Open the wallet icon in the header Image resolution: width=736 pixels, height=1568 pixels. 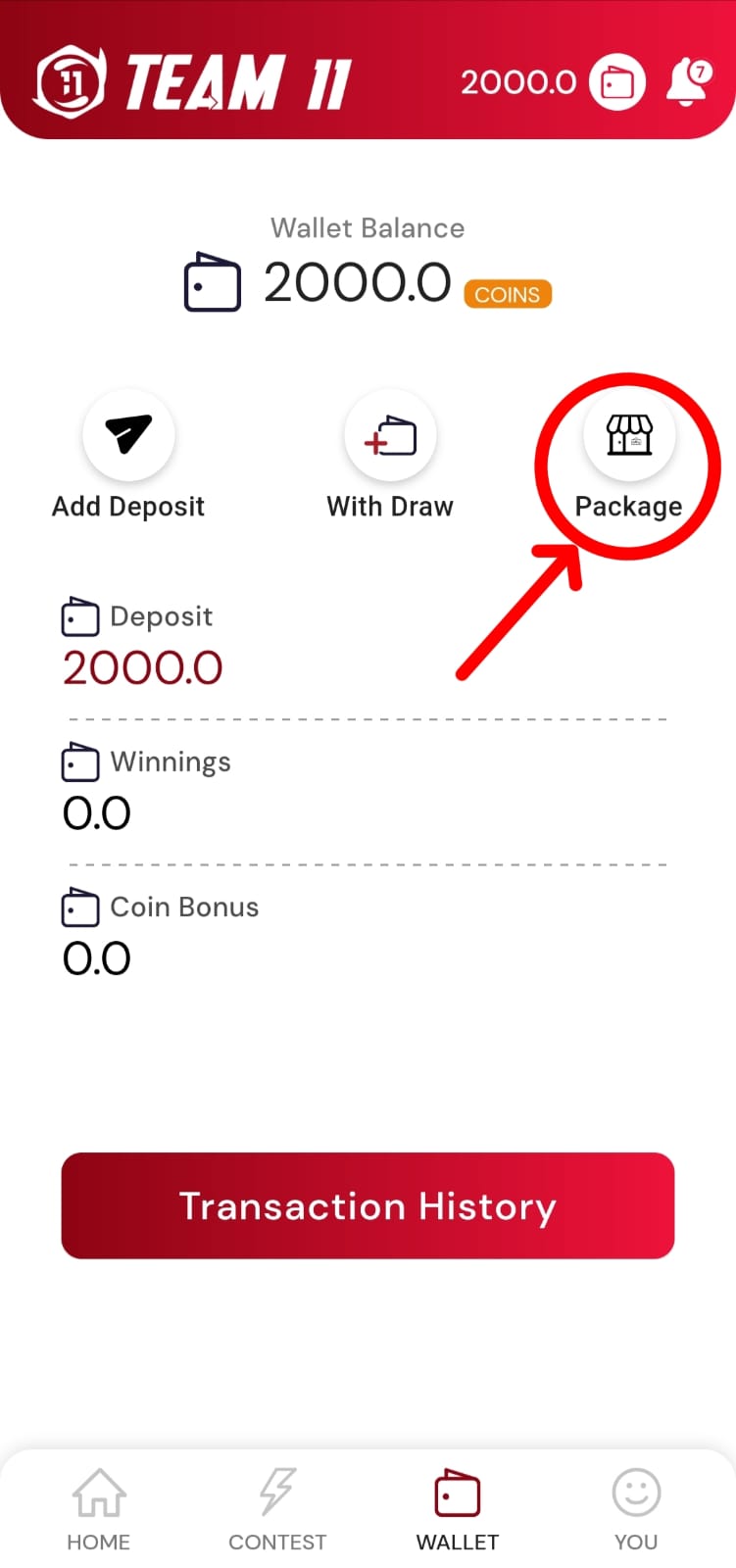click(x=617, y=82)
